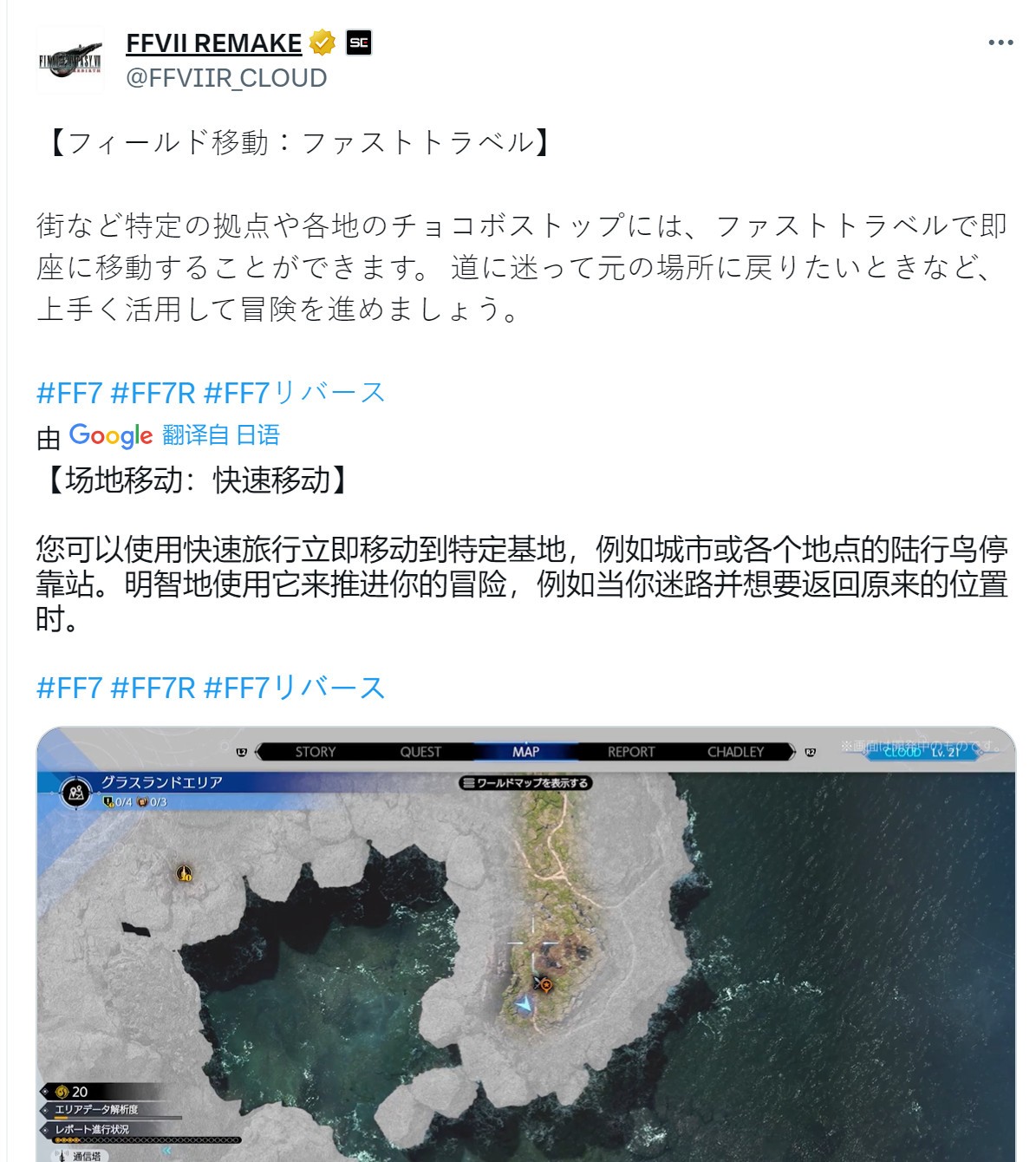The image size is (1036, 1162).
Task: Open FFVII REMAKE account name link
Action: click(x=213, y=42)
